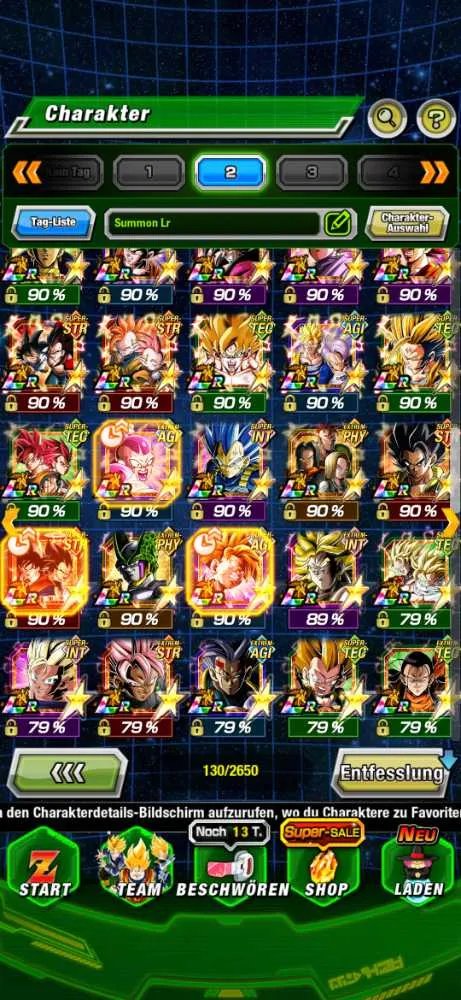Tap the Entfesslung button
The height and width of the screenshot is (1000, 461).
(x=391, y=773)
